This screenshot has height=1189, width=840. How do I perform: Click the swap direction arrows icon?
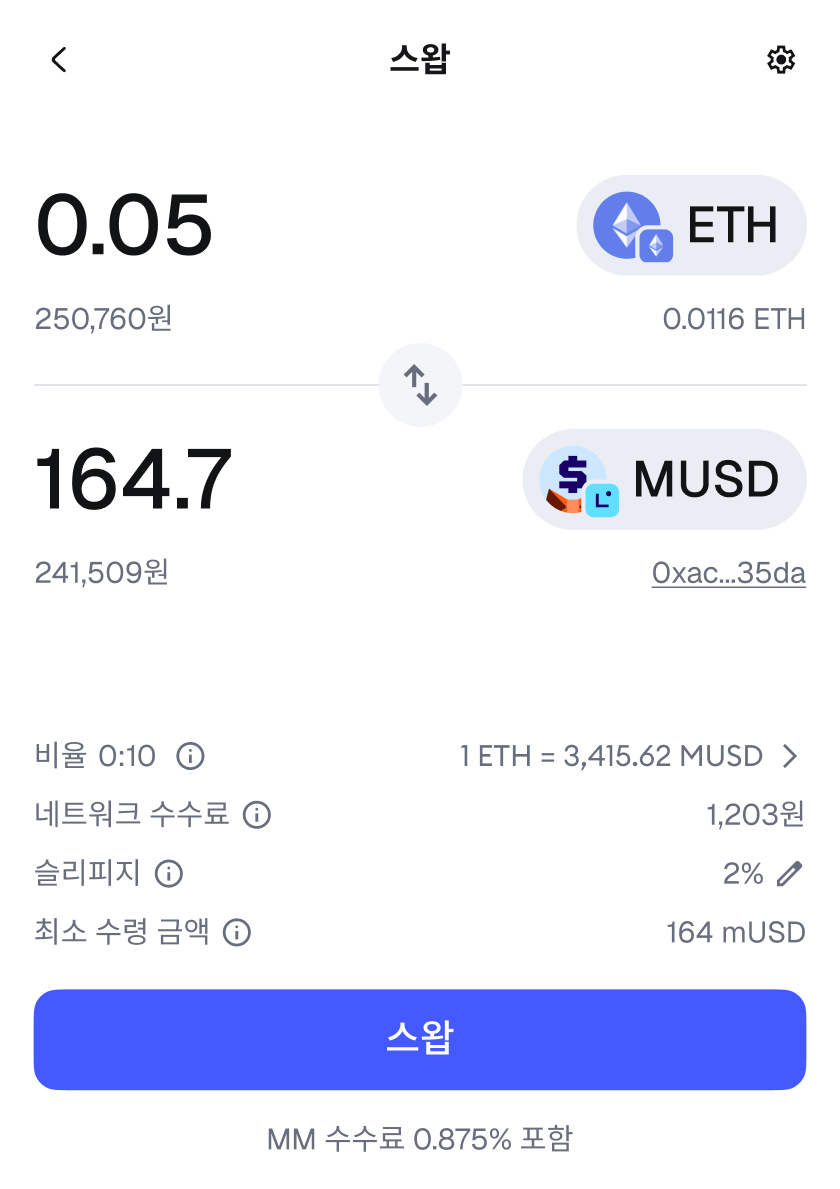click(420, 384)
